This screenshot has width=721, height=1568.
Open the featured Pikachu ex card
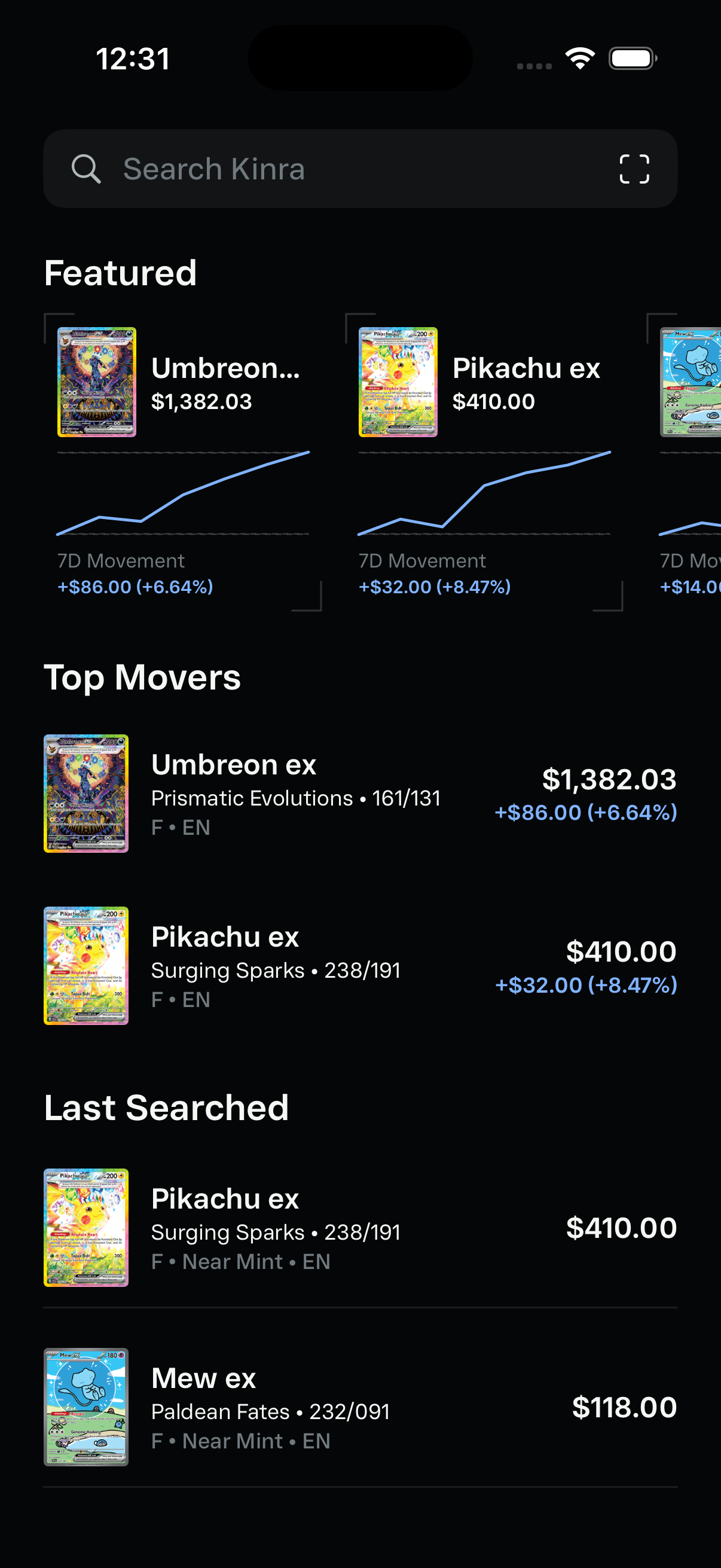[x=484, y=462]
